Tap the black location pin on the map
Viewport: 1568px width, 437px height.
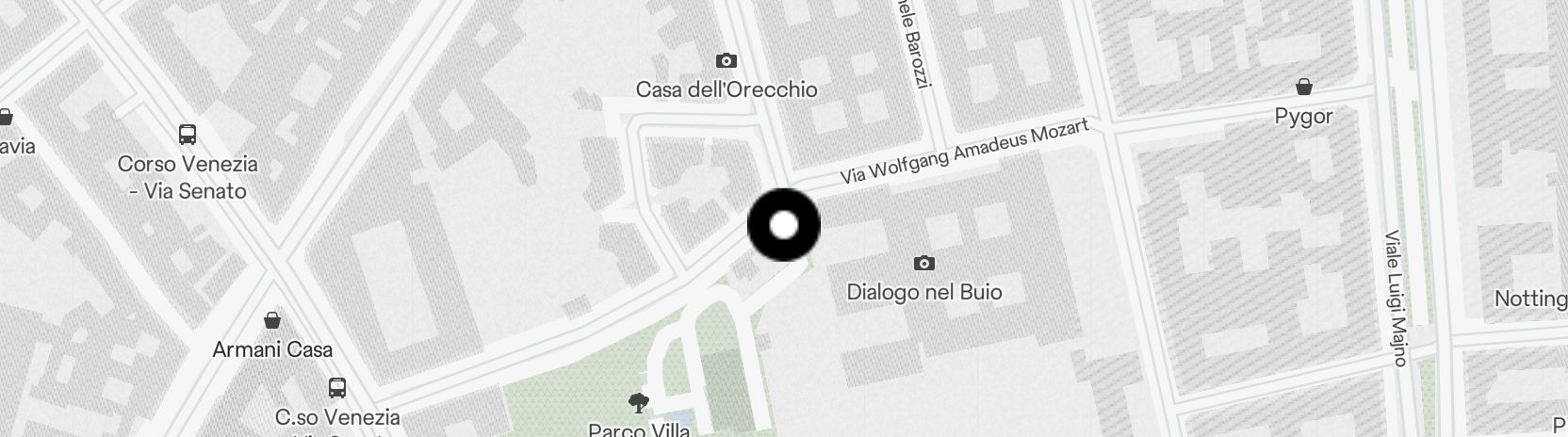tap(784, 225)
